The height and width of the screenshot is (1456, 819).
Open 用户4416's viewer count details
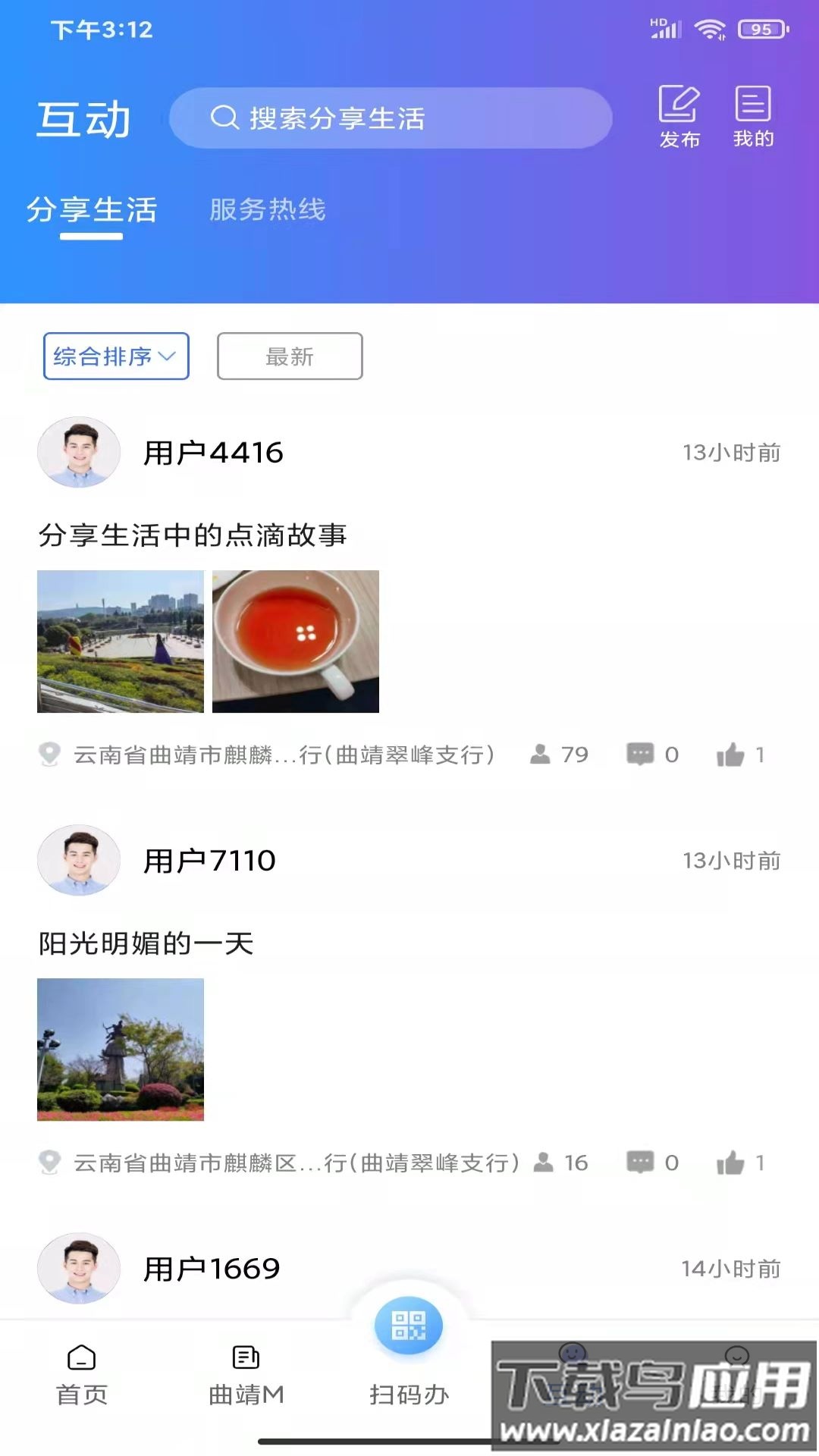tap(541, 754)
